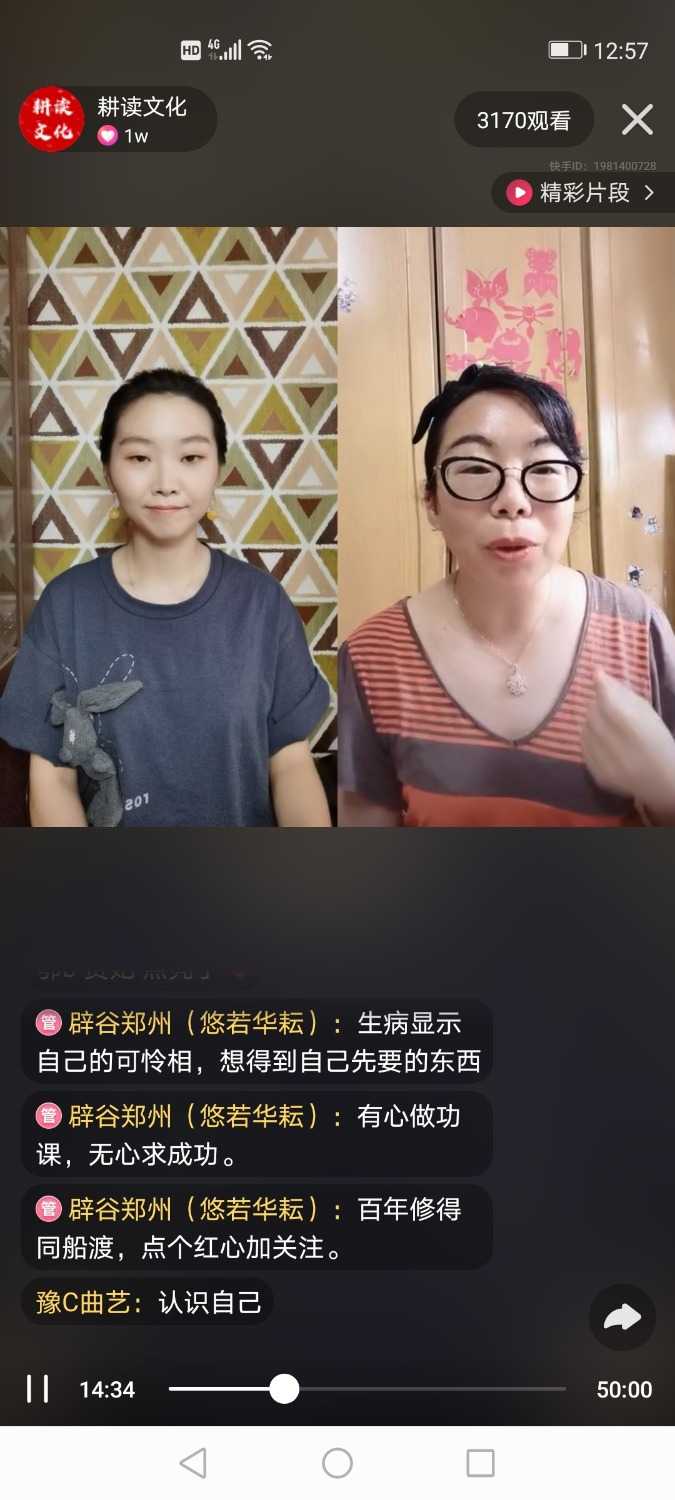
Task: Open viewers list showing 3170观看
Action: point(523,120)
